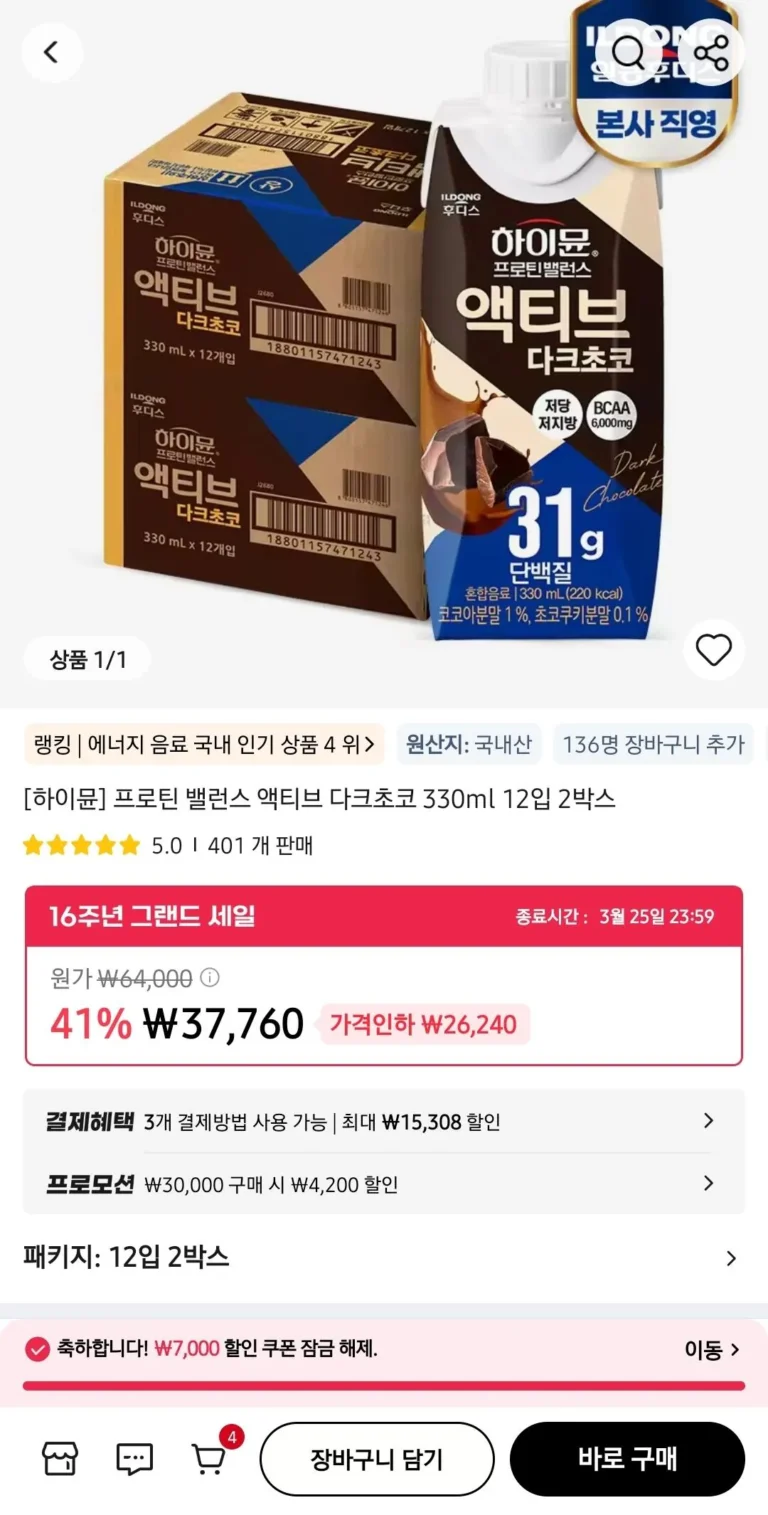This screenshot has height=1515, width=768.
Task: Expand package option 12입 2박스
Action: (x=384, y=1258)
